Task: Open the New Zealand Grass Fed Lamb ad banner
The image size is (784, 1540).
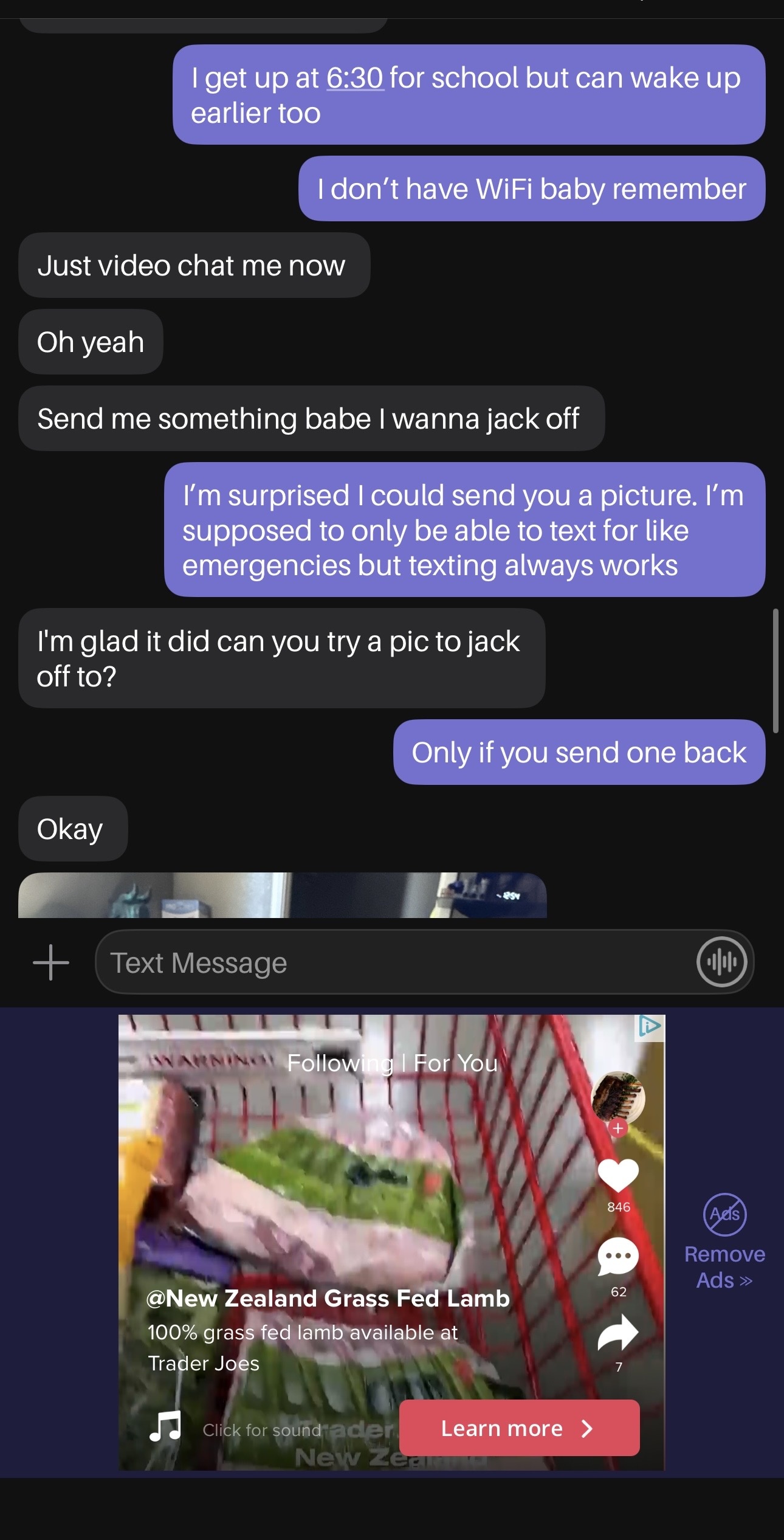Action: click(x=391, y=1242)
